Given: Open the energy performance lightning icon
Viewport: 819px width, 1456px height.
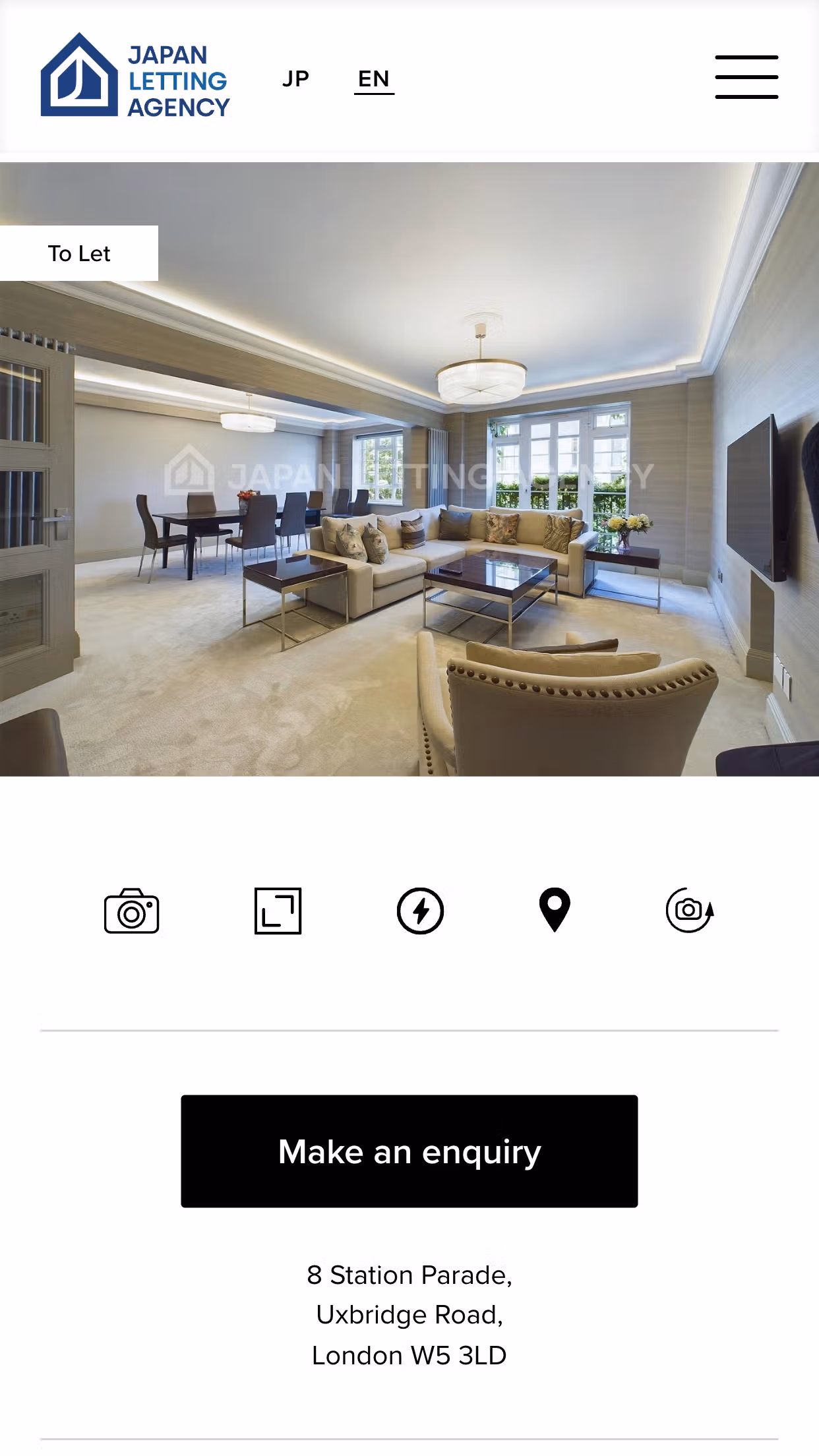Looking at the screenshot, I should point(420,911).
